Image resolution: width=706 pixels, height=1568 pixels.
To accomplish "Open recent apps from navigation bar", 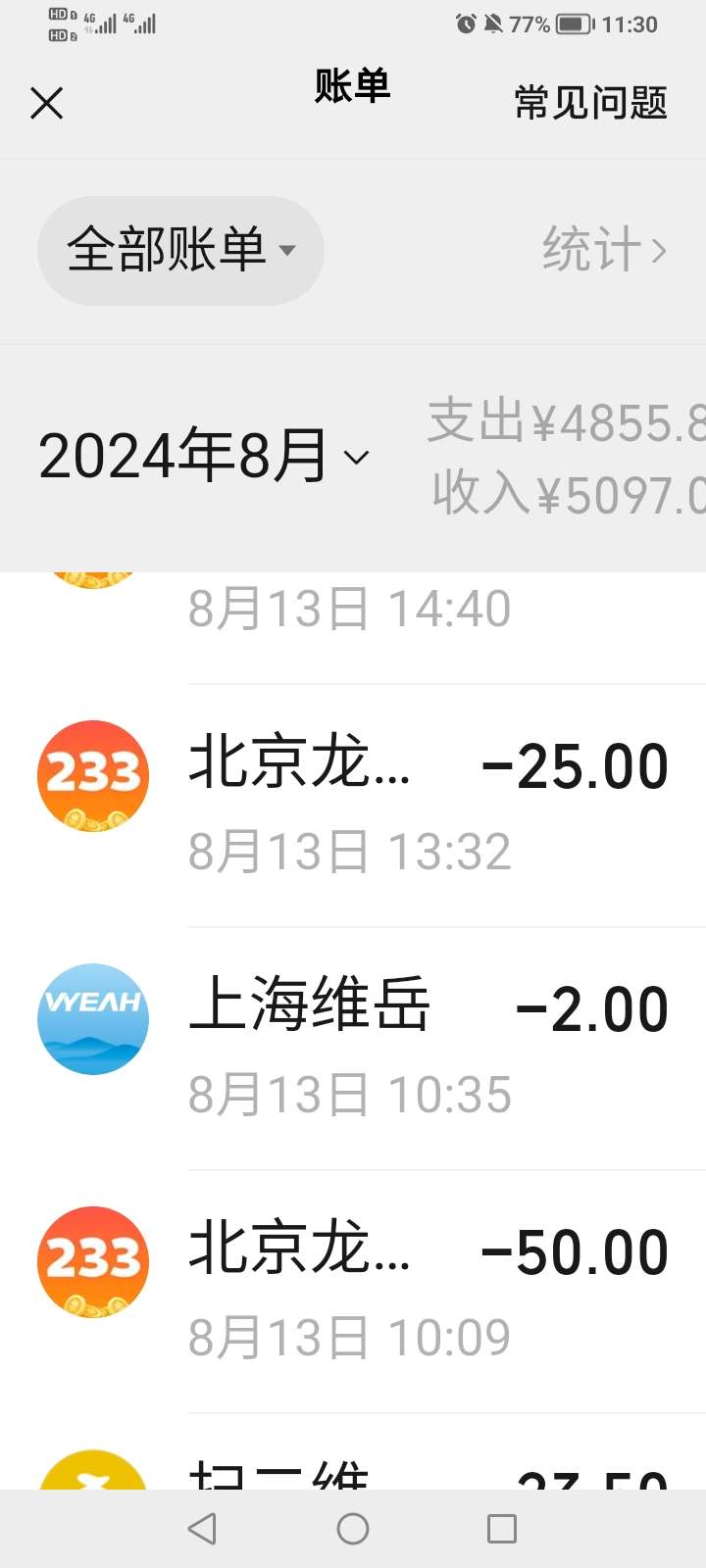I will (x=502, y=1529).
